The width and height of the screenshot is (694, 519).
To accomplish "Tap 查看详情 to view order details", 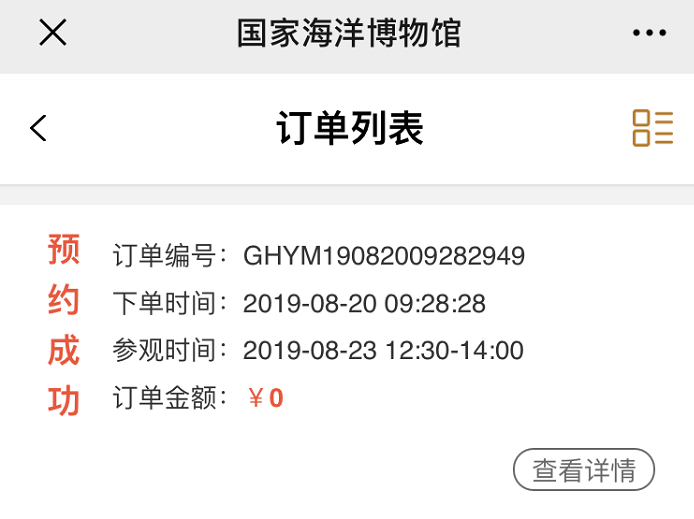I will pyautogui.click(x=584, y=470).
